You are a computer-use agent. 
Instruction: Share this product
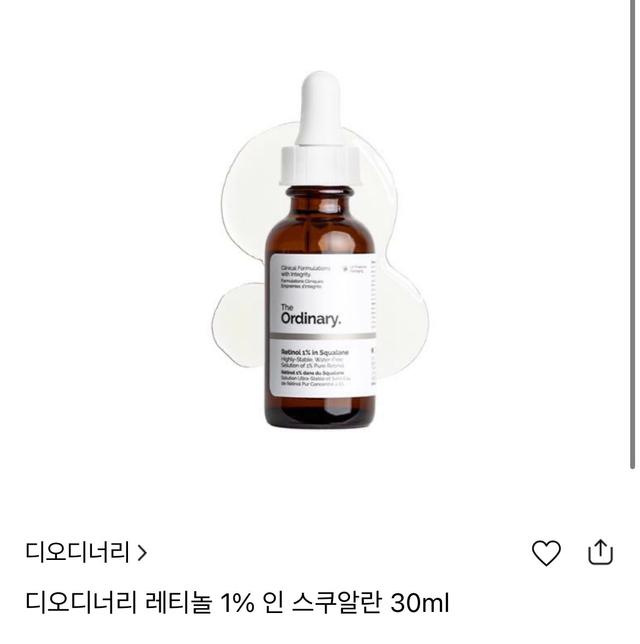tap(599, 551)
